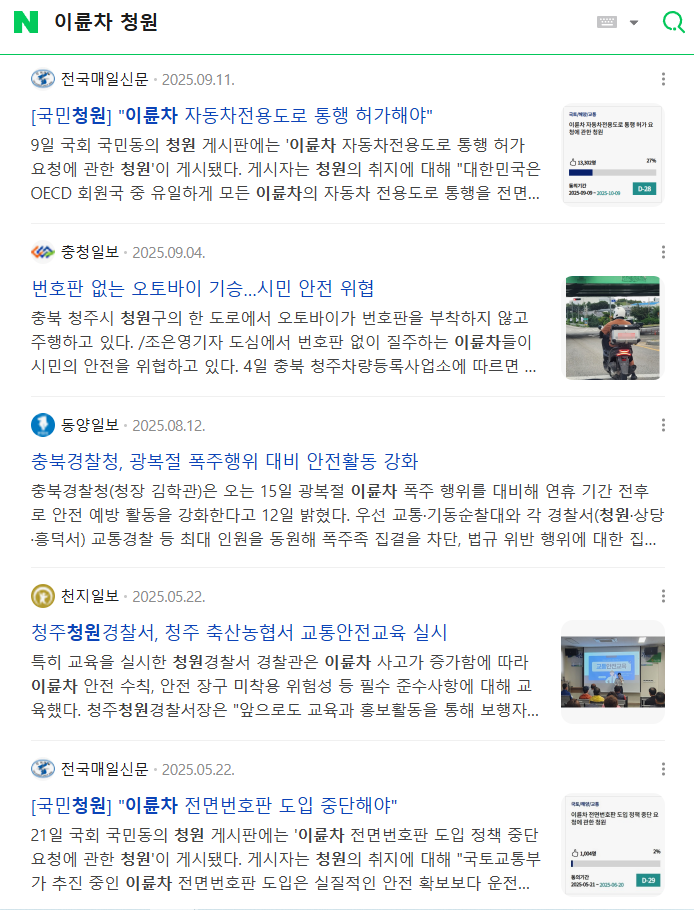Visit the 충청일보 publisher page
The image size is (694, 910).
click(88, 252)
